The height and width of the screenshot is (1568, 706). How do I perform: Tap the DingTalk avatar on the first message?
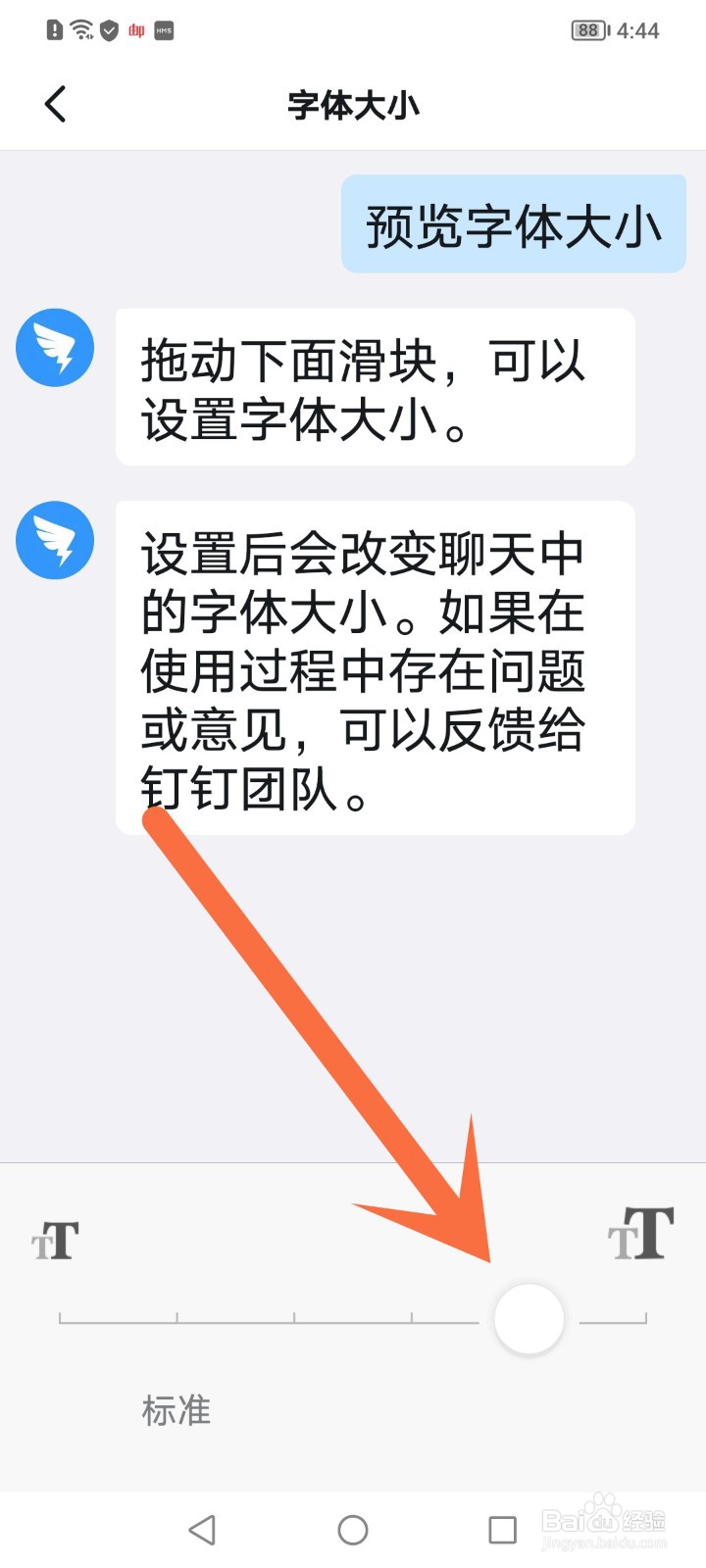point(55,348)
